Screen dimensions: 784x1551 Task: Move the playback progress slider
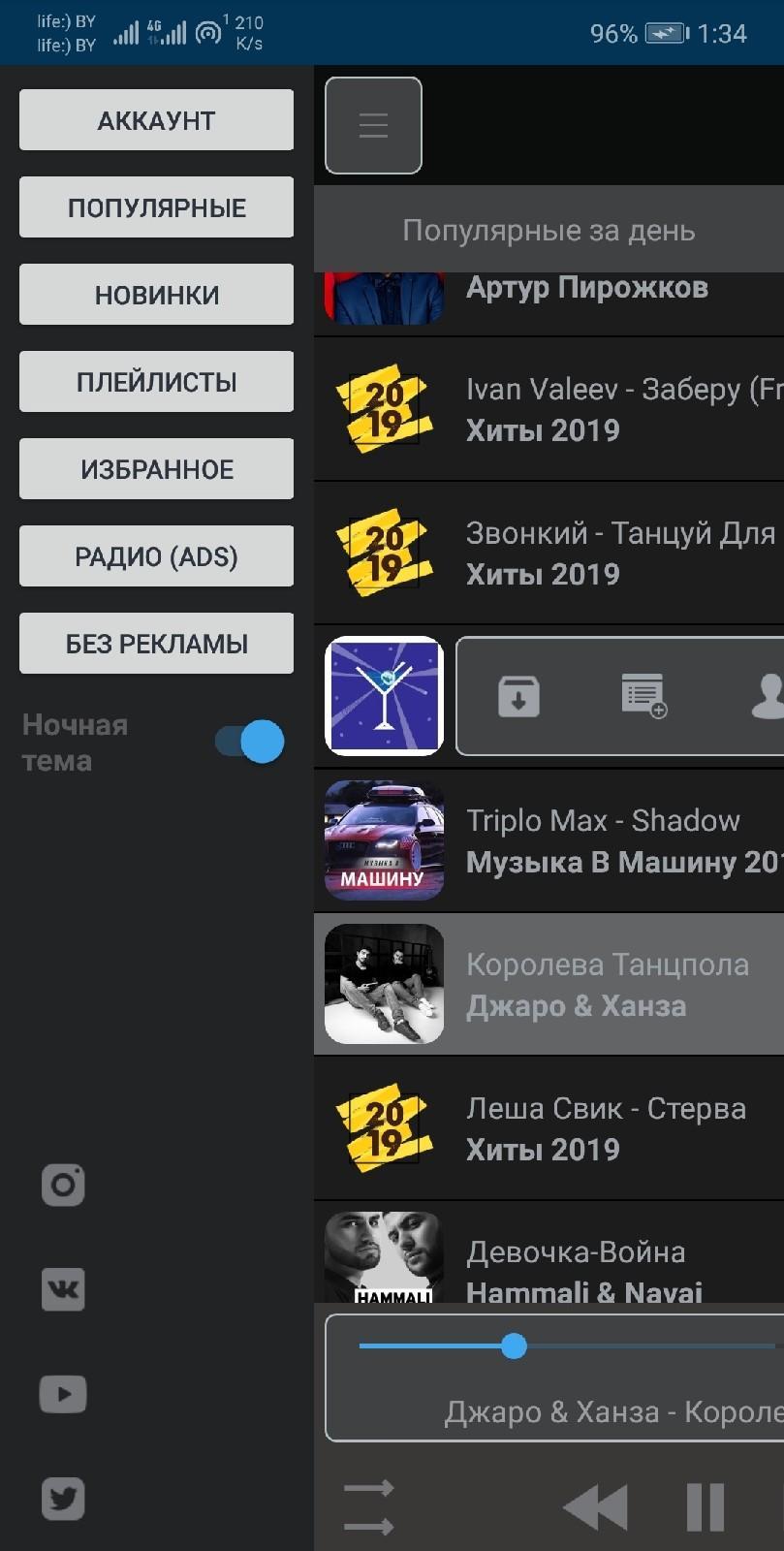(x=515, y=1345)
